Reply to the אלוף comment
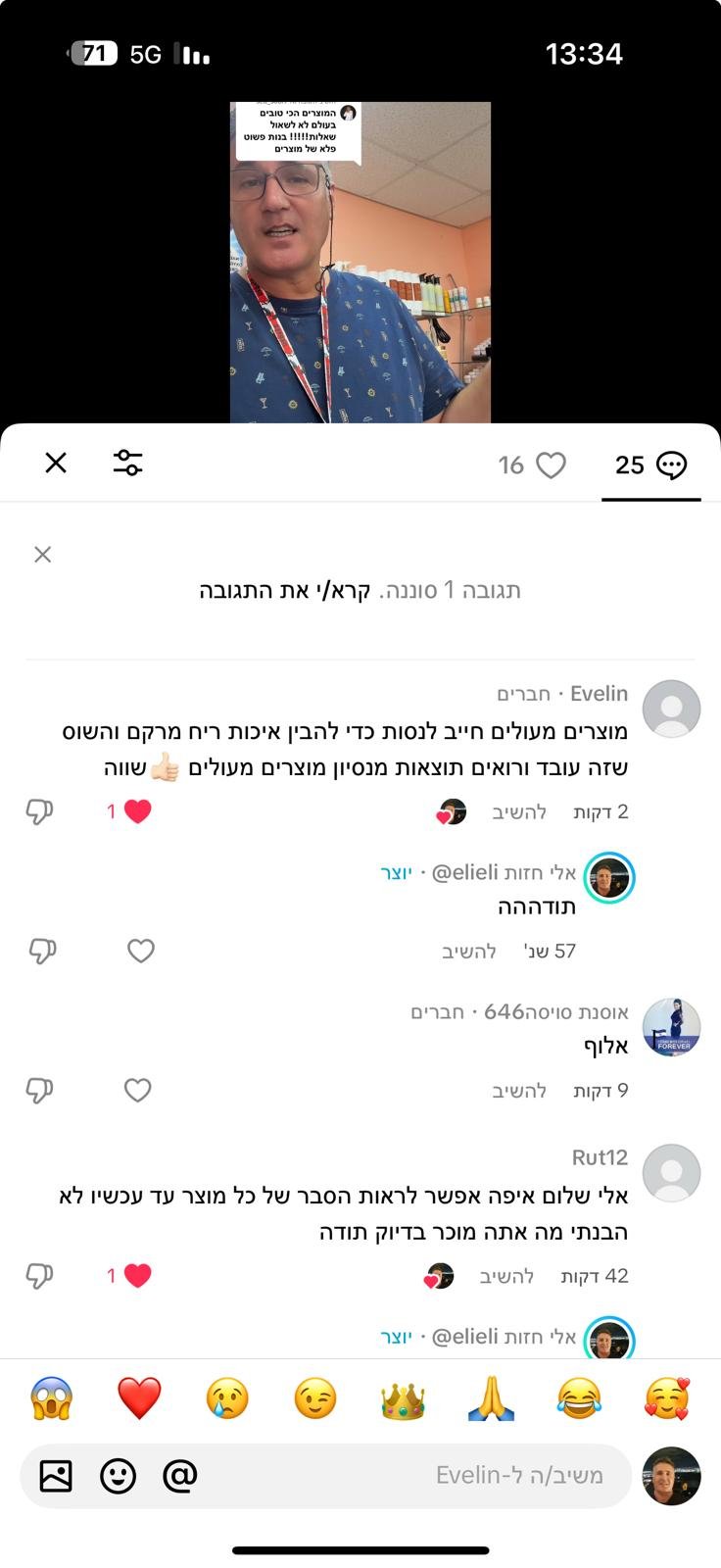This screenshot has width=721, height=1568. tap(519, 1091)
